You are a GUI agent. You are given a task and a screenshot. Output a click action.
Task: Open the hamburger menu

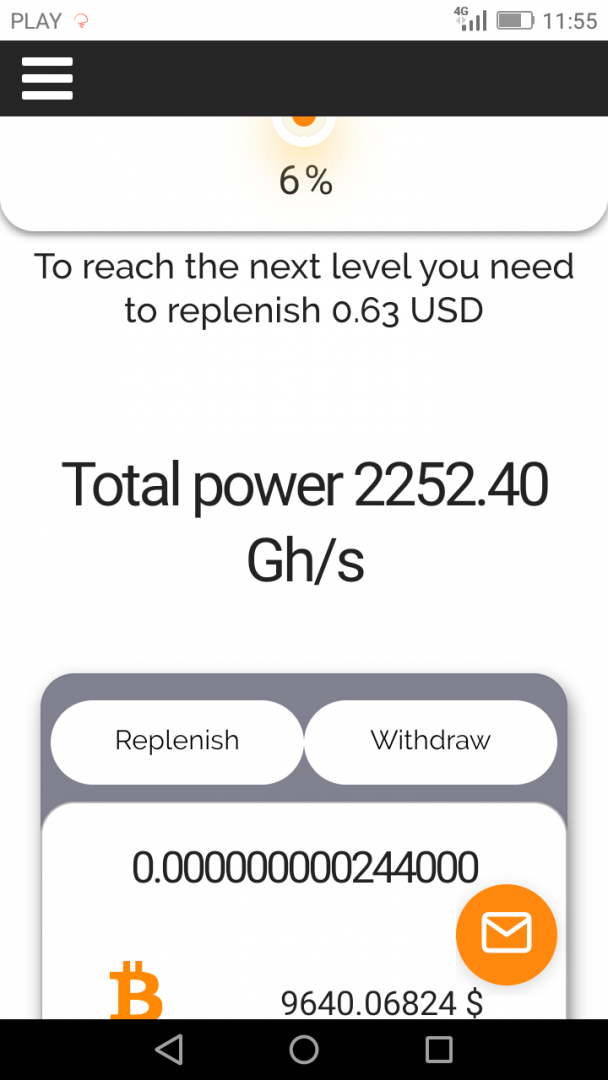click(47, 78)
